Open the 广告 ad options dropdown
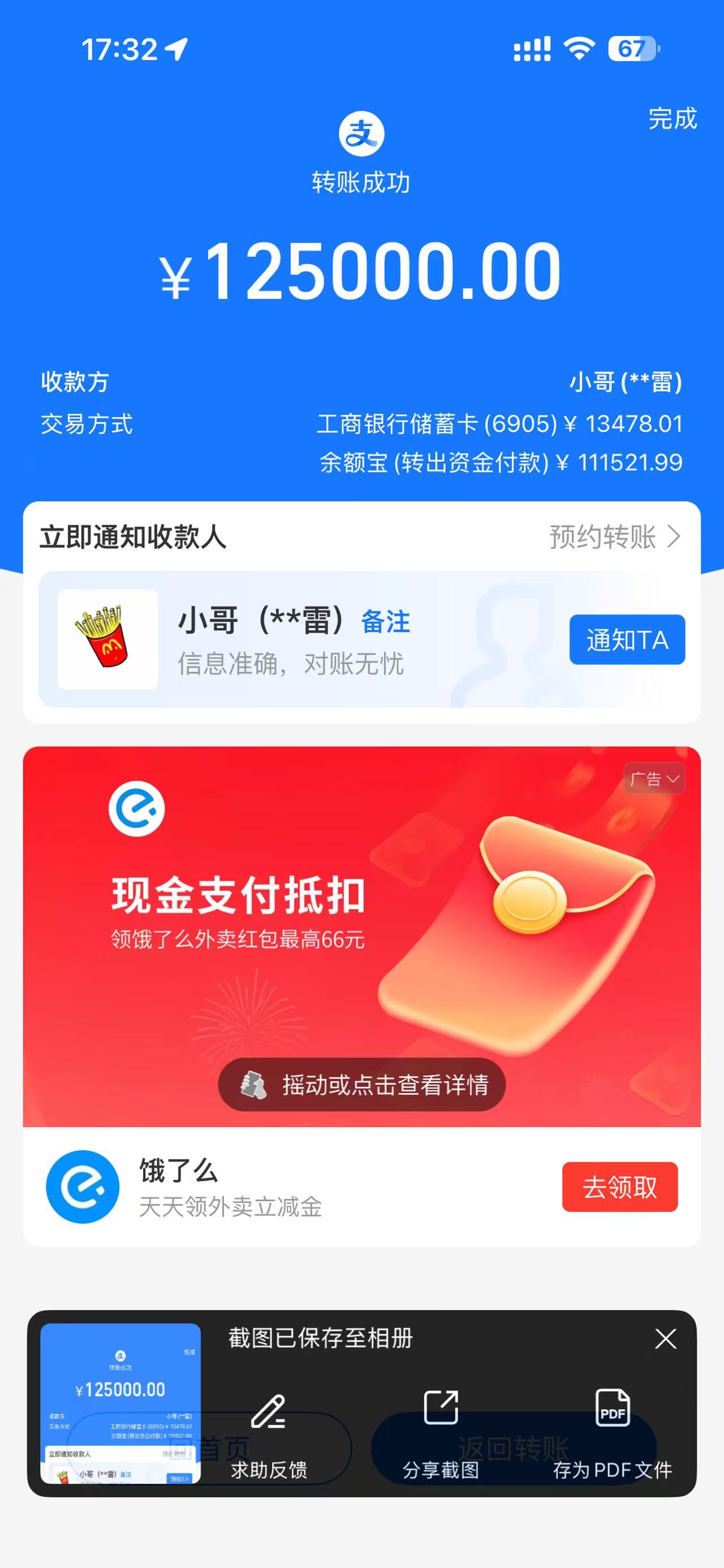 [x=654, y=778]
